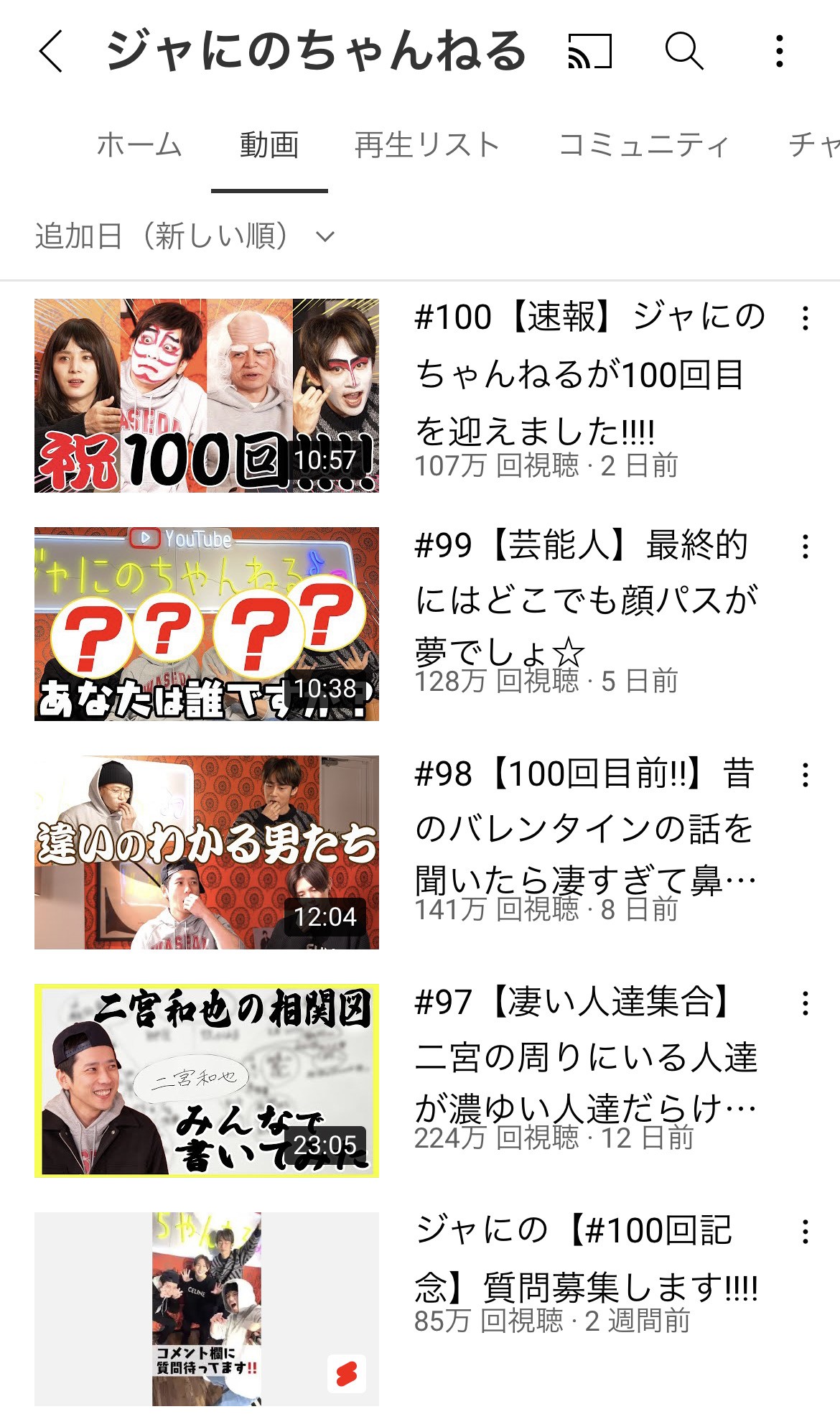Viewport: 840px width, 1427px height.
Task: Expand the 追加日（新しい順） sort dropdown
Action: 185,236
